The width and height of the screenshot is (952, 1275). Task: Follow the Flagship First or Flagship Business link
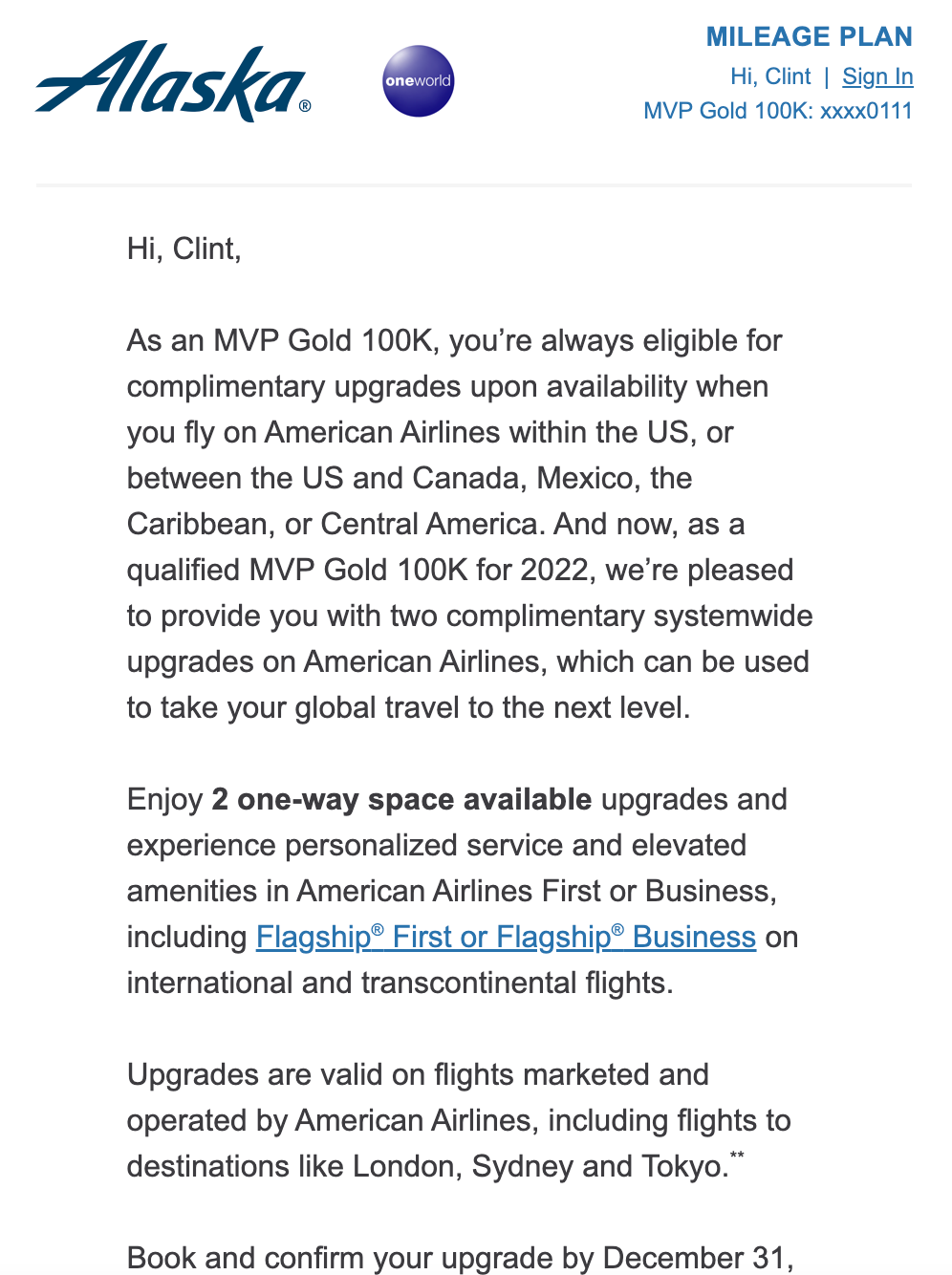click(x=505, y=937)
